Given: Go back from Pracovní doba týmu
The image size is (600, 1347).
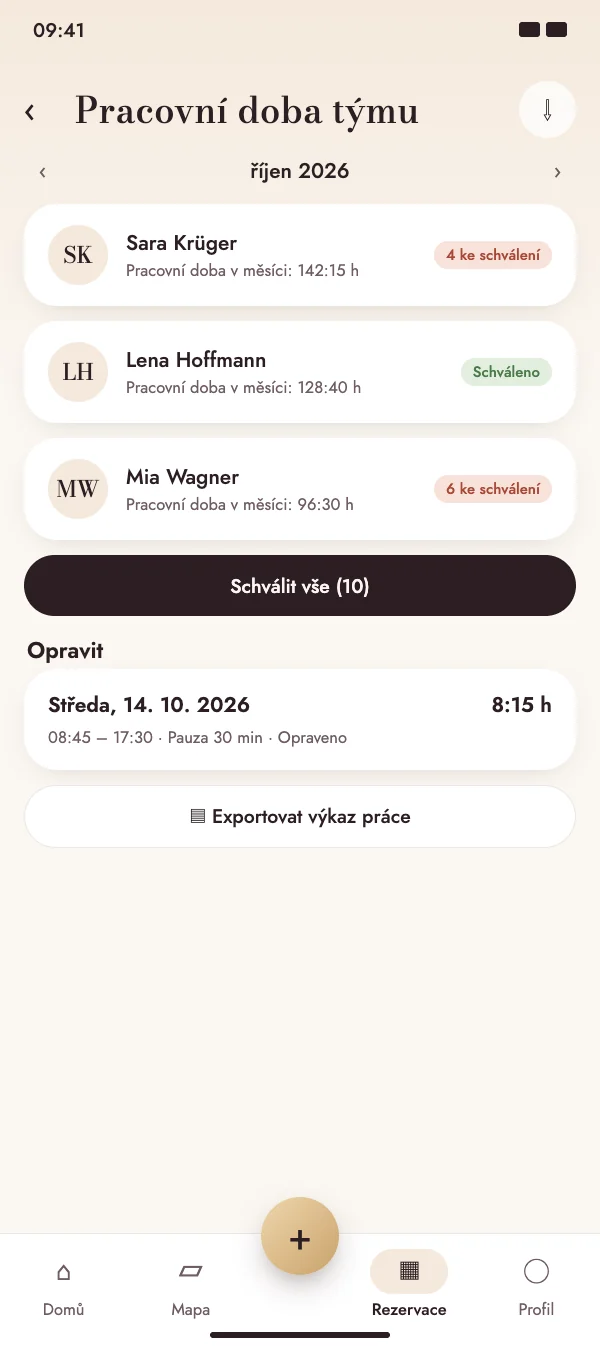Looking at the screenshot, I should (x=30, y=112).
